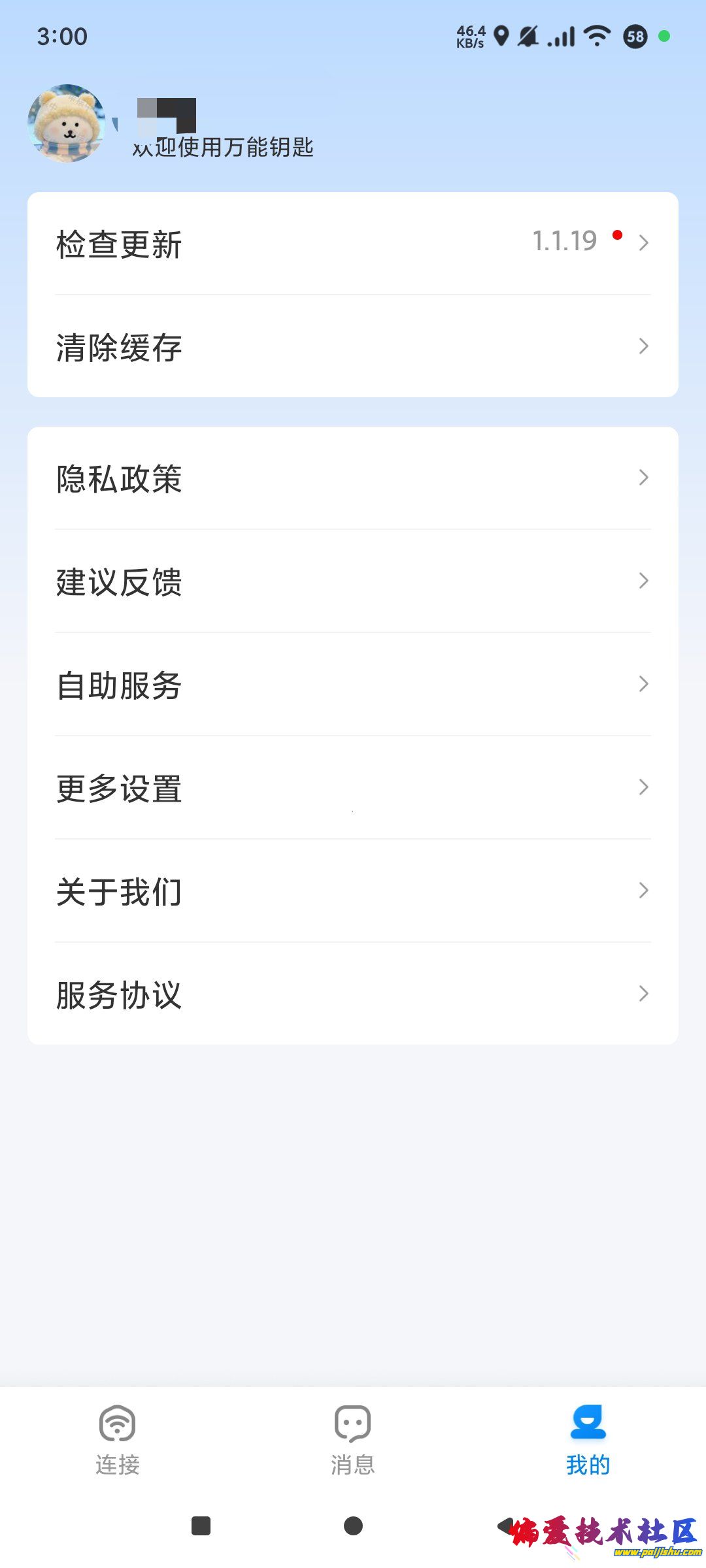Open 检查更新 to check for updates

[x=353, y=244]
